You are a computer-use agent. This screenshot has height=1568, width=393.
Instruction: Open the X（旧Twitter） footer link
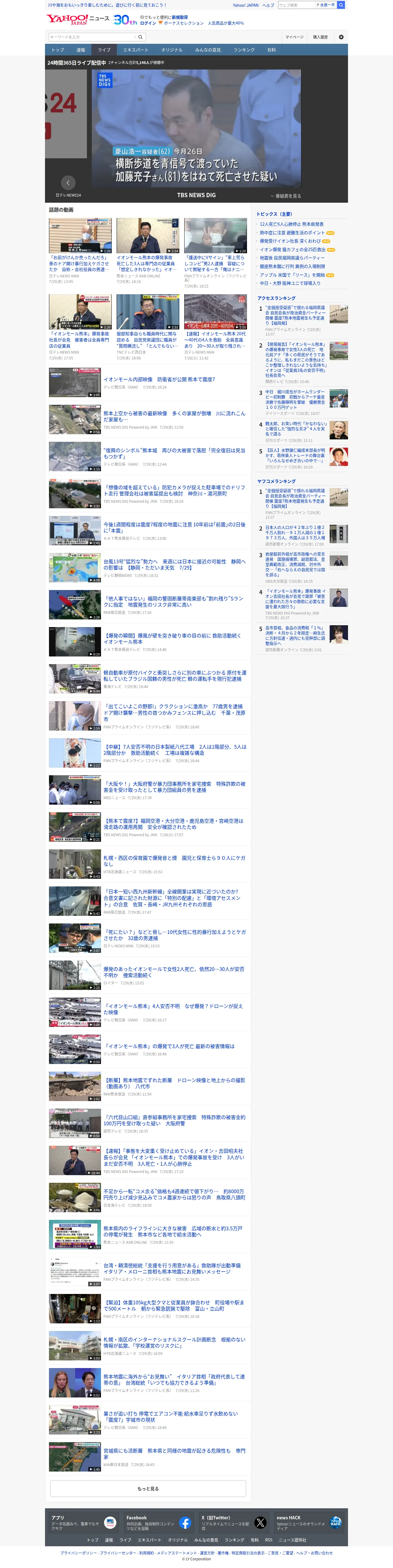pyautogui.click(x=234, y=1522)
